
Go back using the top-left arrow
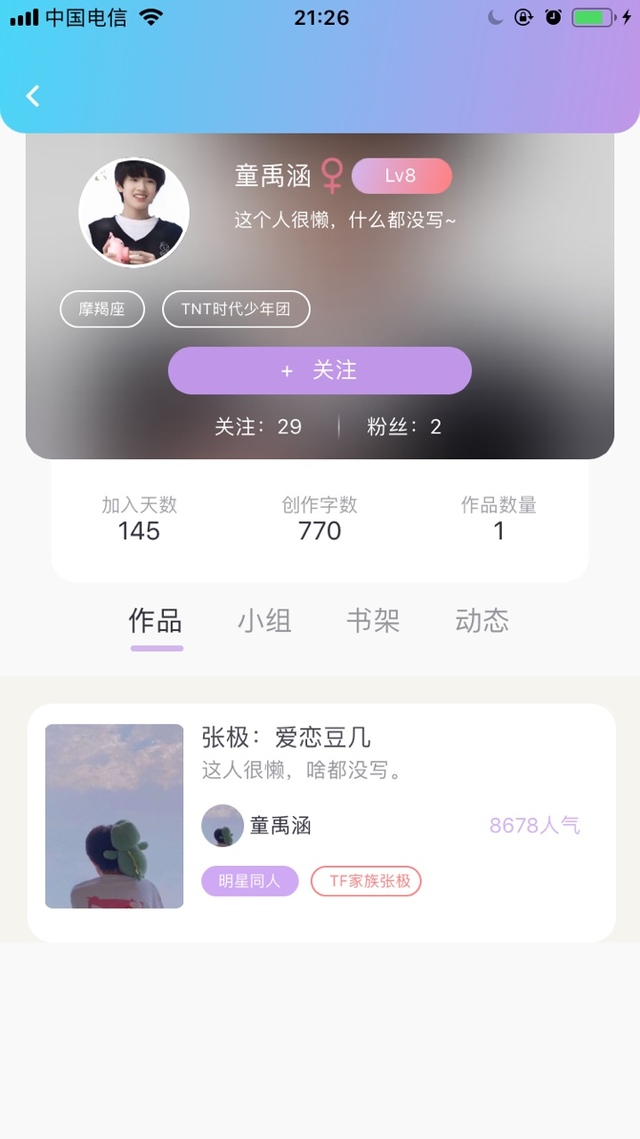point(33,96)
